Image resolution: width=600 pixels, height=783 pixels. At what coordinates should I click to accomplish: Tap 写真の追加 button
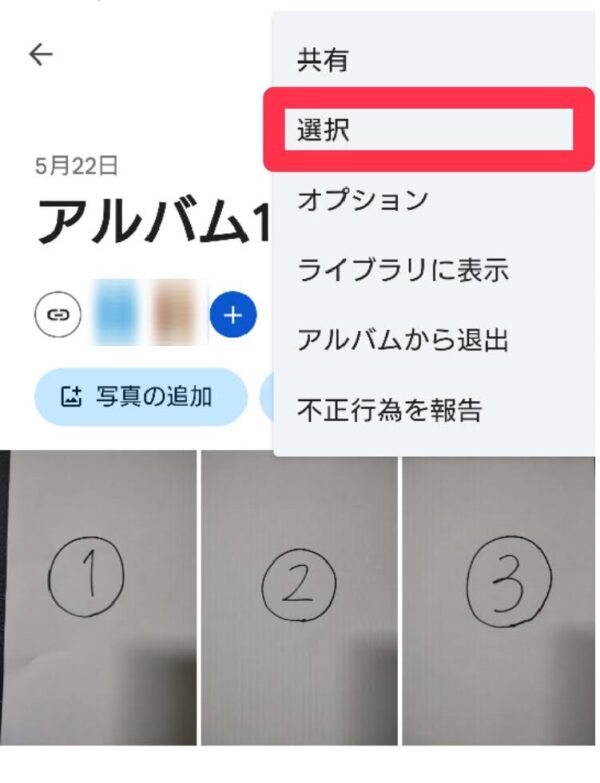tap(139, 396)
